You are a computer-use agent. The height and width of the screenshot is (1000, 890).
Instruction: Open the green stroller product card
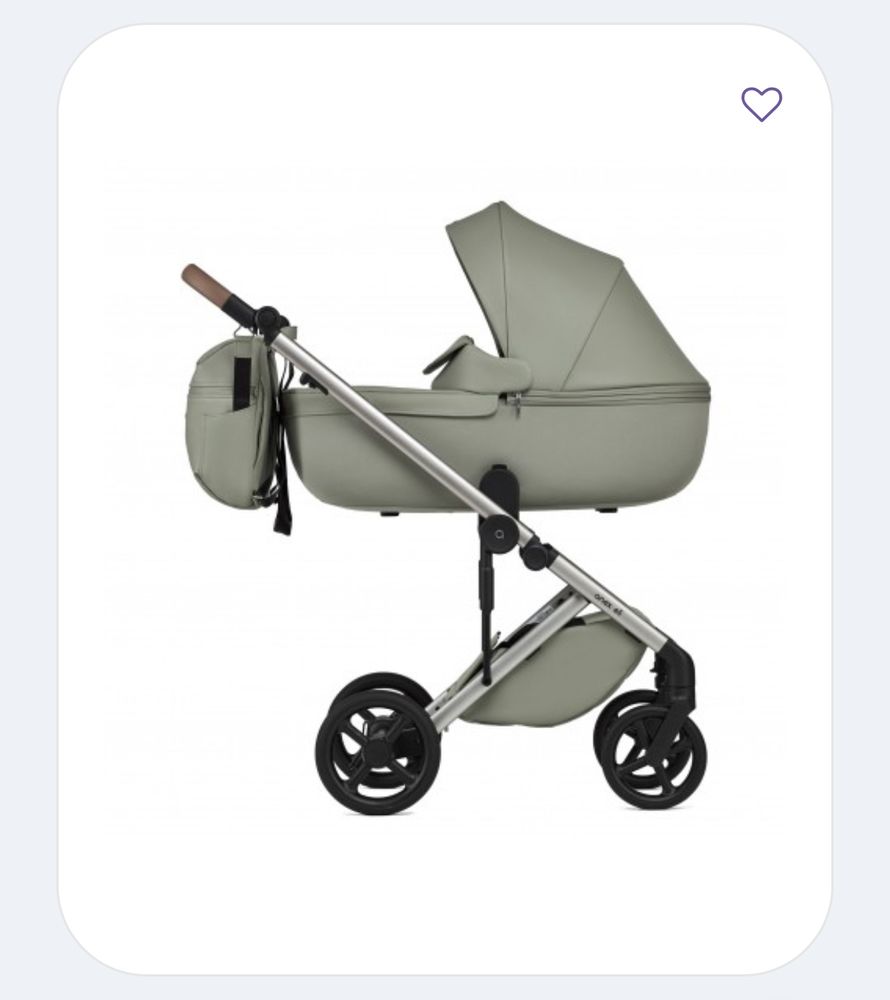[445, 500]
